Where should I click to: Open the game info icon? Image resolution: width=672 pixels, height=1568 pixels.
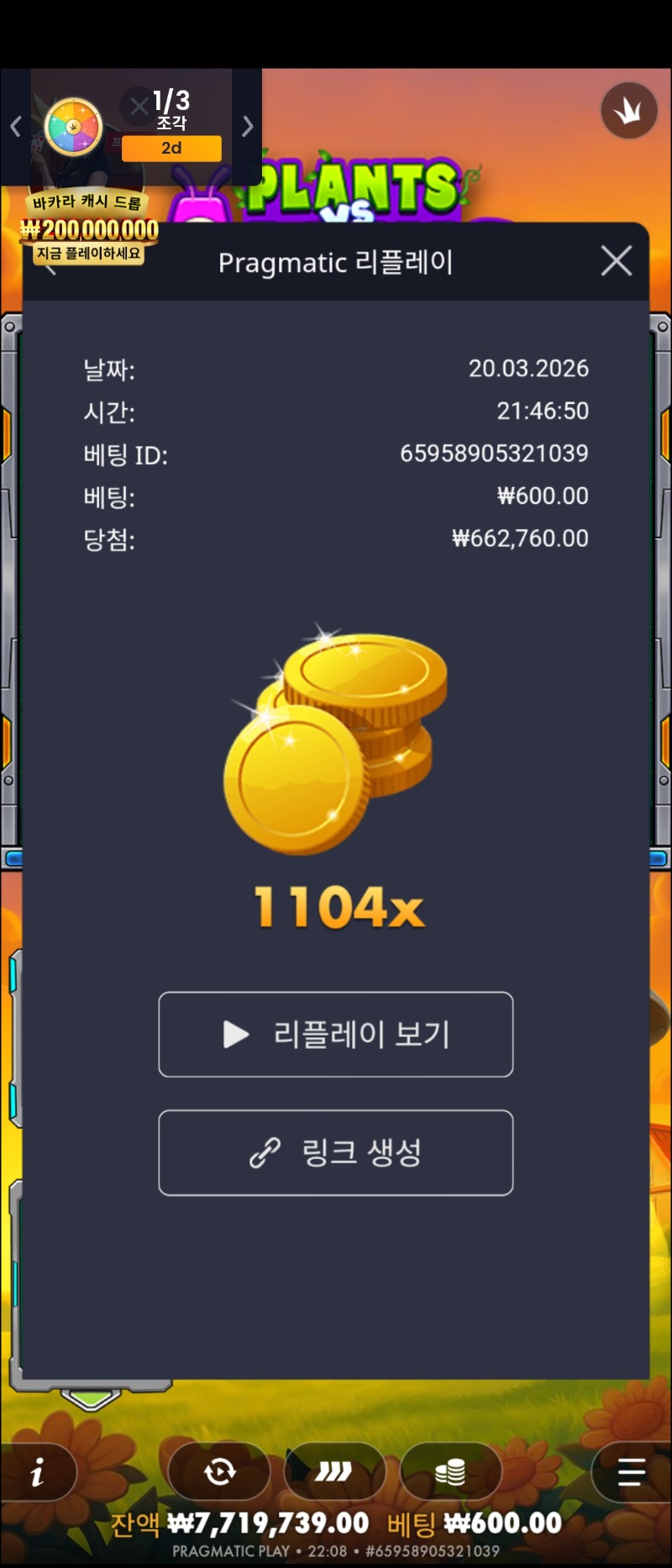coord(37,1471)
